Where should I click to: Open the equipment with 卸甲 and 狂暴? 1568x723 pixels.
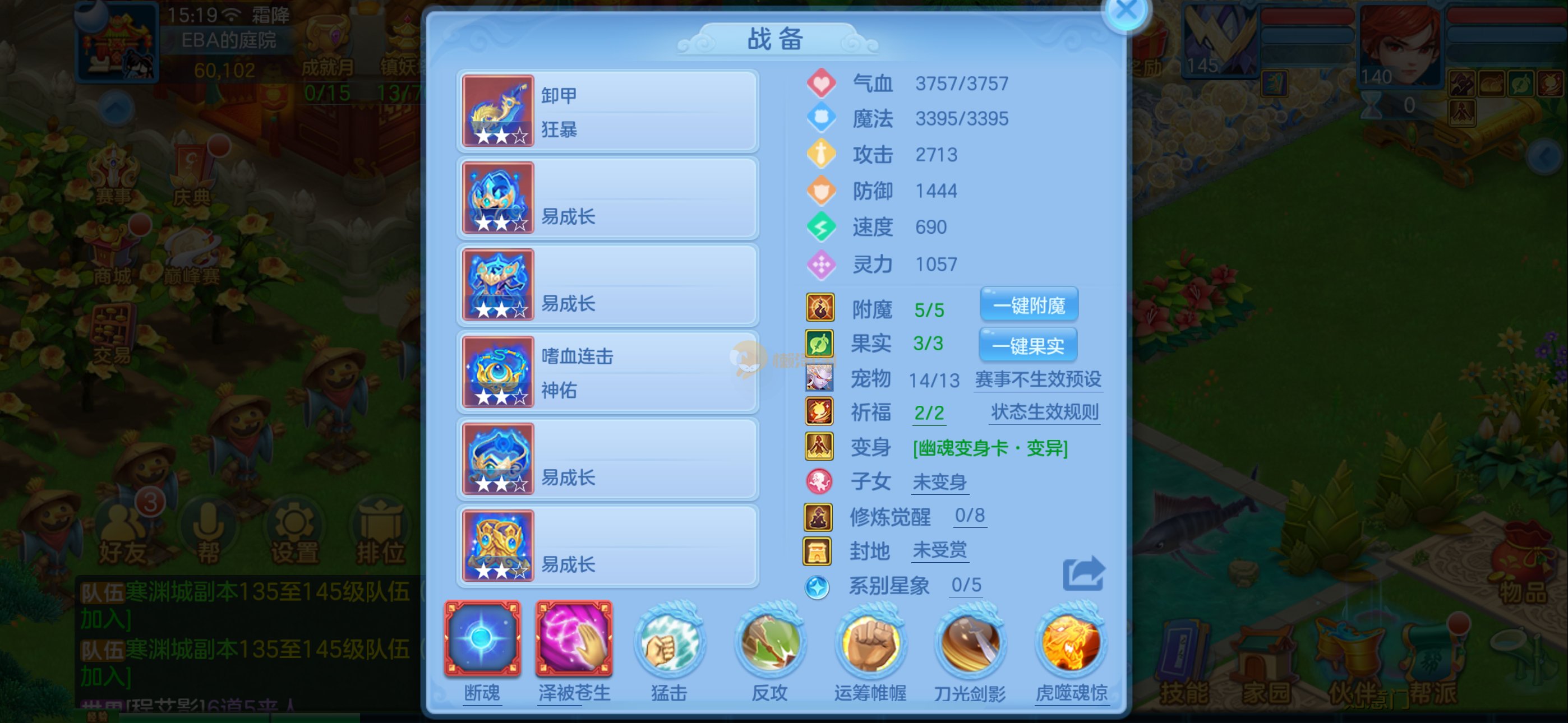tap(607, 111)
